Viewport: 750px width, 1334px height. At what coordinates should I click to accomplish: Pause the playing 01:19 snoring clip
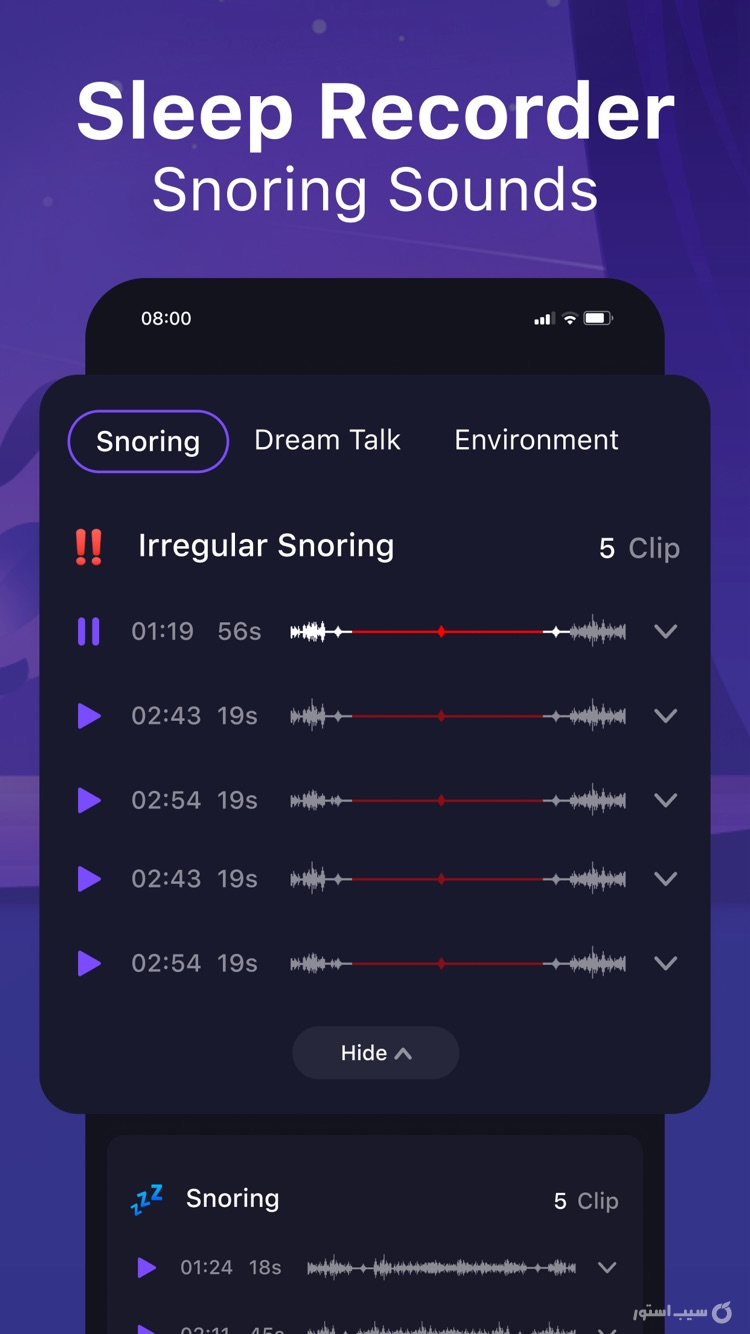[x=90, y=631]
